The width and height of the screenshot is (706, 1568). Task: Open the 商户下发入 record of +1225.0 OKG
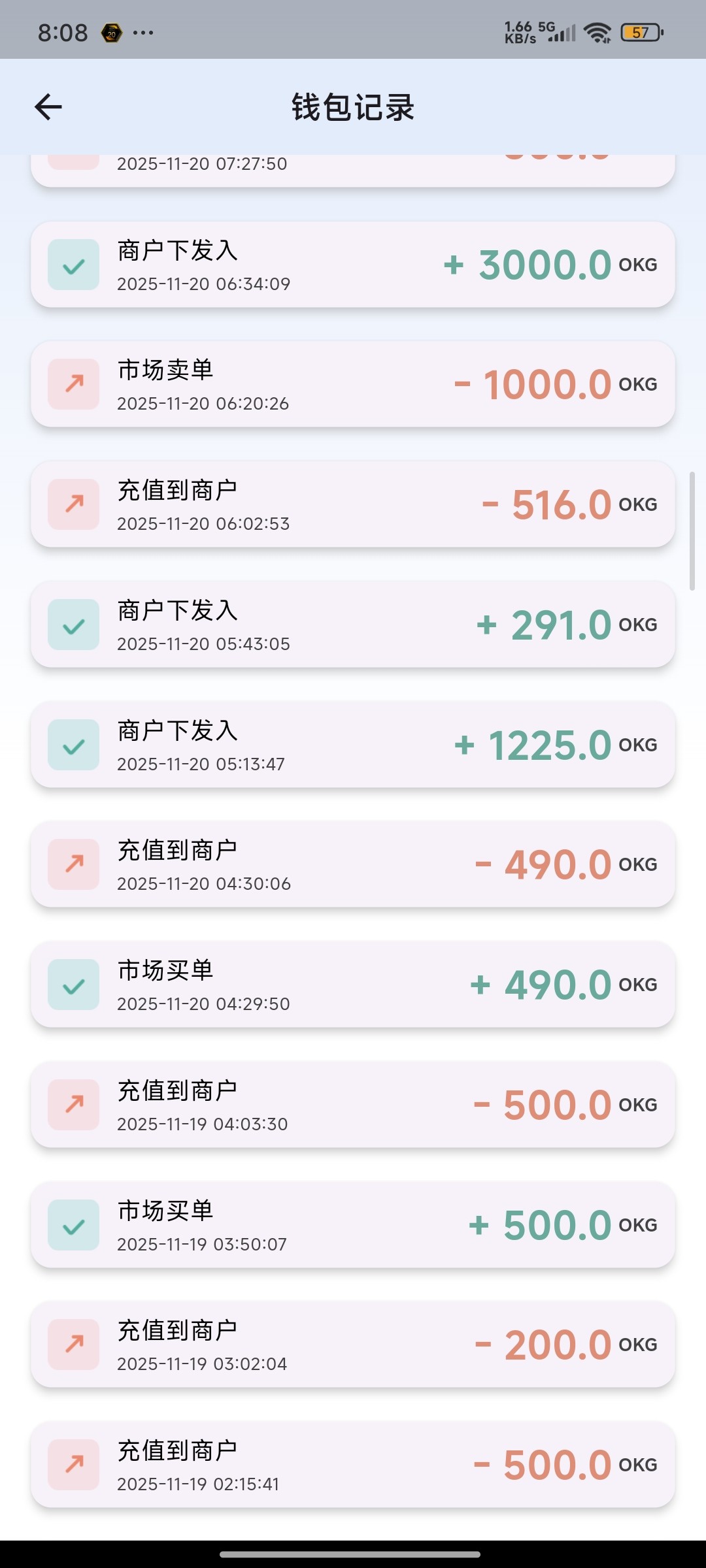click(353, 745)
